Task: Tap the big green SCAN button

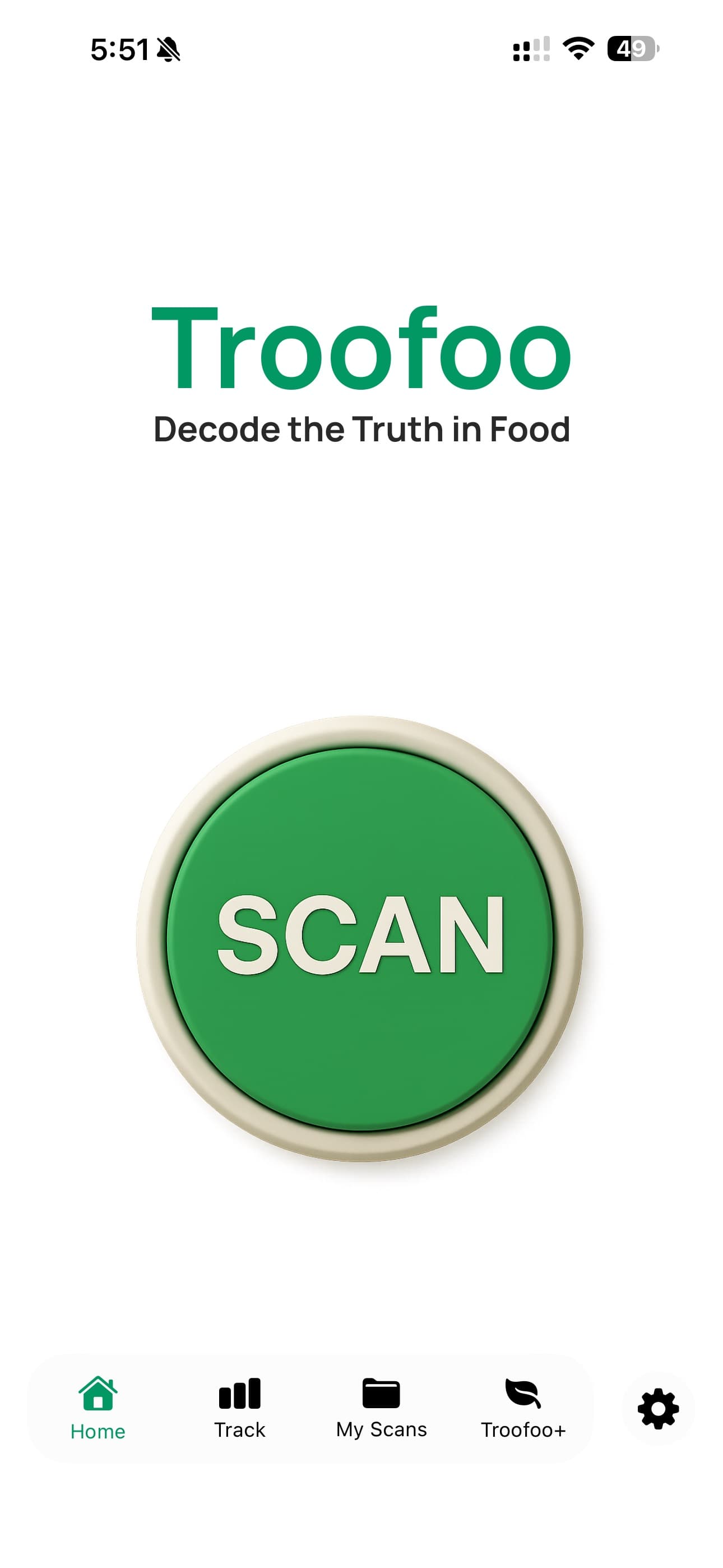Action: 360,938
